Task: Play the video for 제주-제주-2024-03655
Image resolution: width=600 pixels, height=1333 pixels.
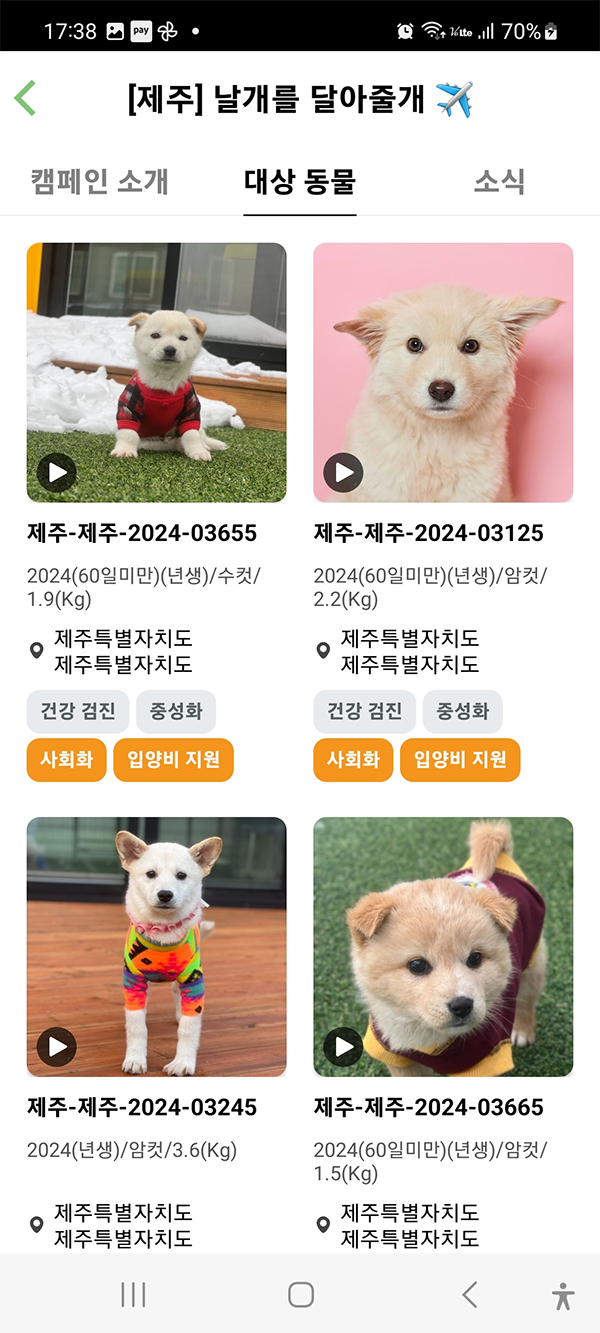Action: [x=57, y=472]
